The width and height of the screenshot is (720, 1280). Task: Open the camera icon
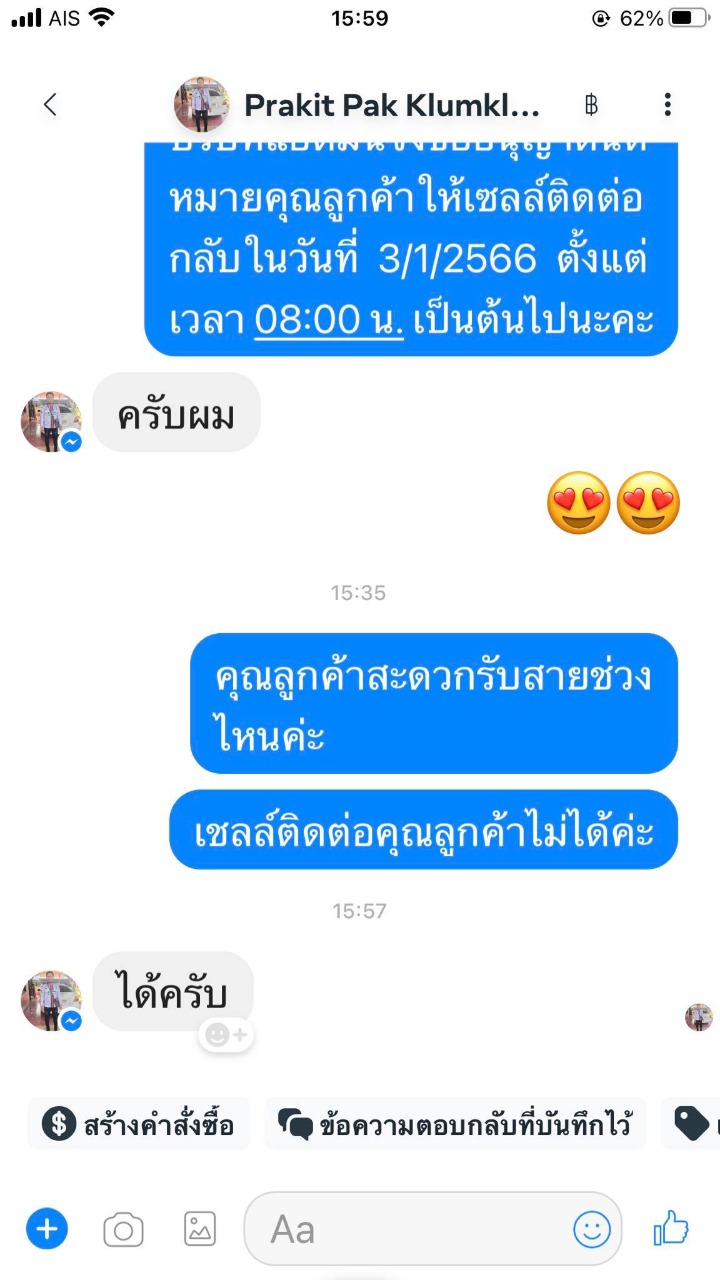tap(123, 1229)
